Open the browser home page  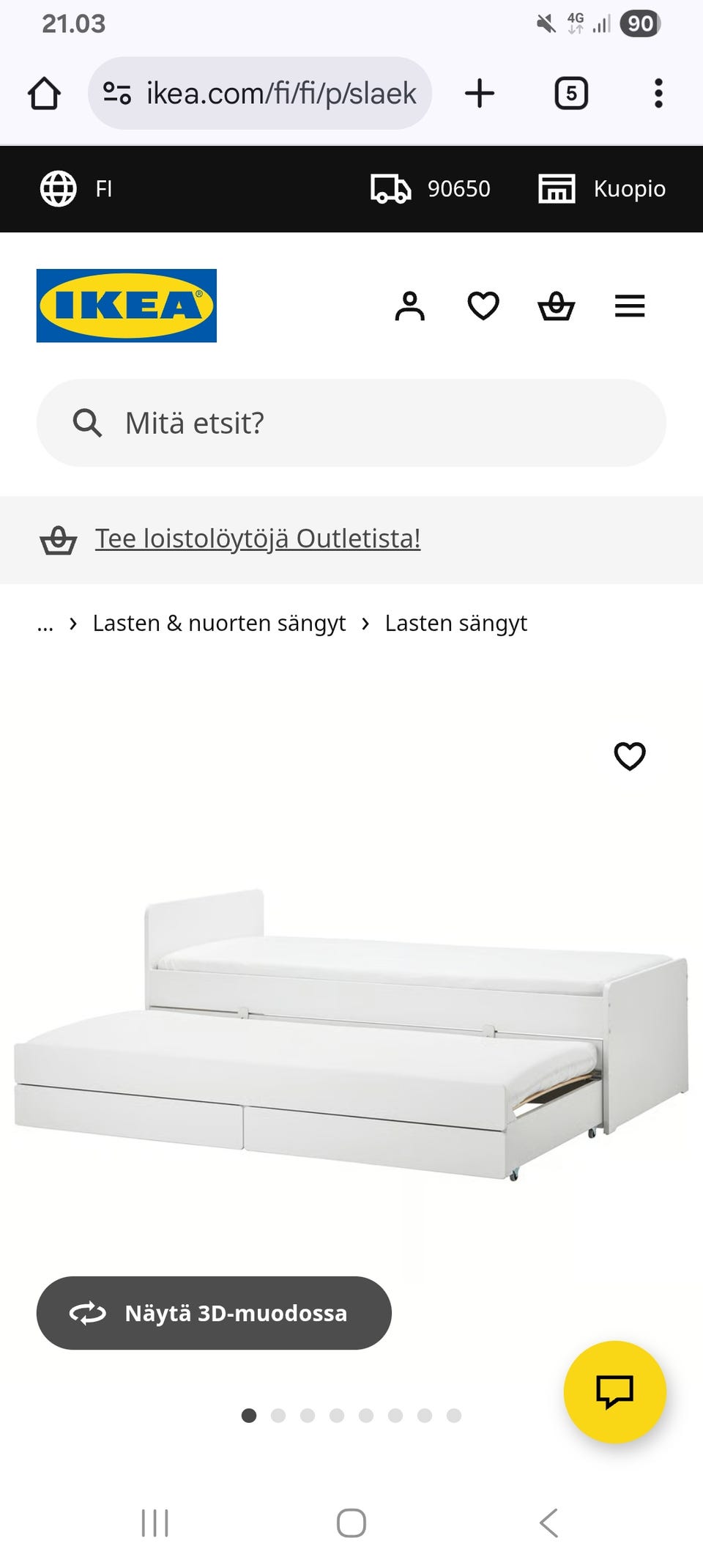click(x=44, y=94)
